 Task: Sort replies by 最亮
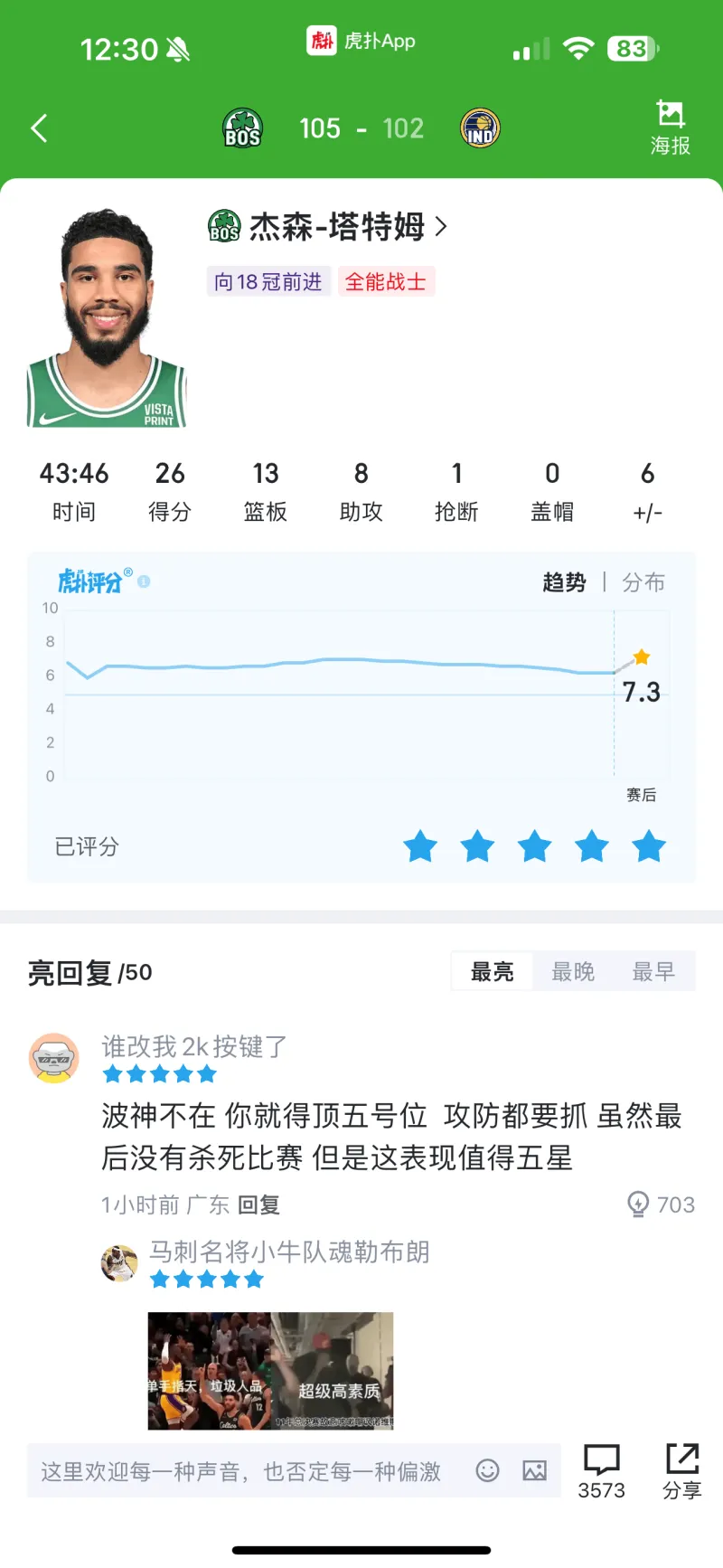coord(493,972)
